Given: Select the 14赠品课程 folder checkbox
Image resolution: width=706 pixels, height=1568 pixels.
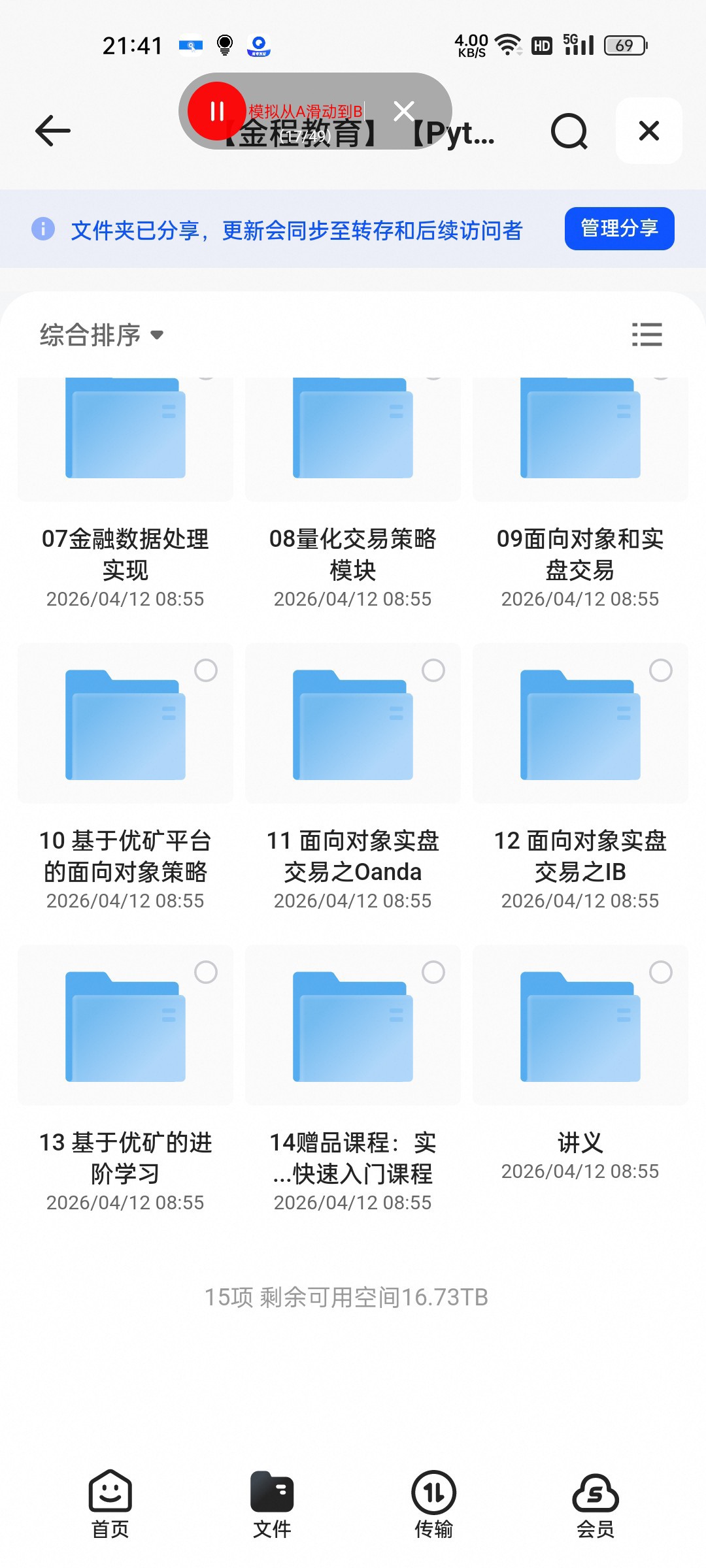Looking at the screenshot, I should 433,972.
